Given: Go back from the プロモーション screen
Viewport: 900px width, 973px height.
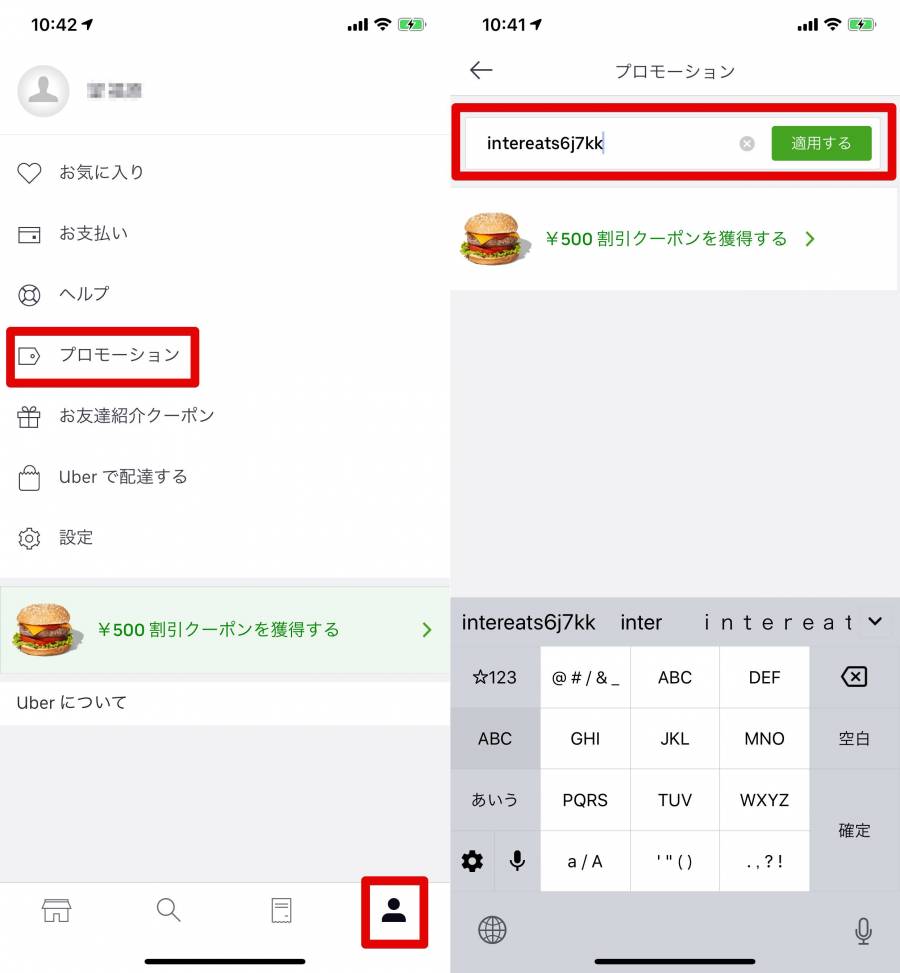Looking at the screenshot, I should [x=481, y=70].
